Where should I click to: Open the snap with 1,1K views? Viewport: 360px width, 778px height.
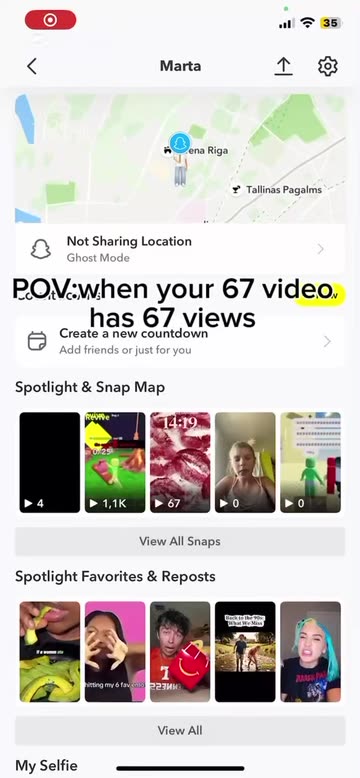coord(115,462)
